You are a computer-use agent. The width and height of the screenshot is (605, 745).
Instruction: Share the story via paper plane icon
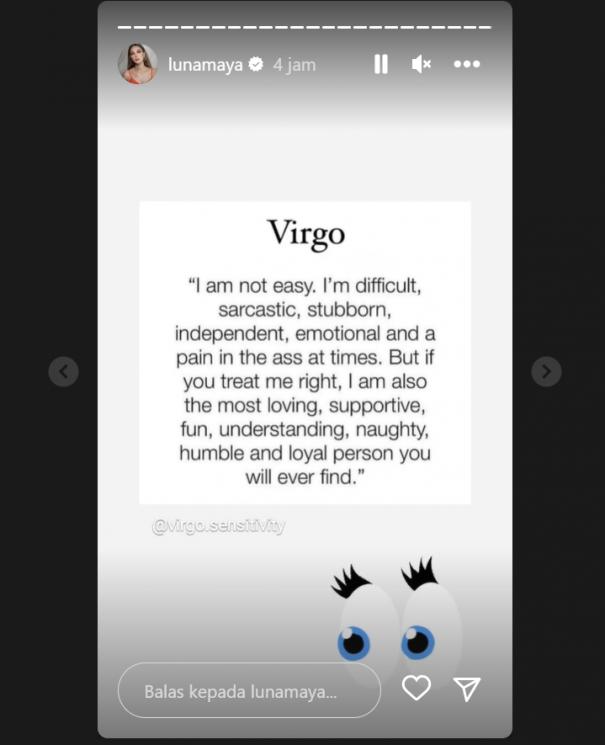coord(467,688)
